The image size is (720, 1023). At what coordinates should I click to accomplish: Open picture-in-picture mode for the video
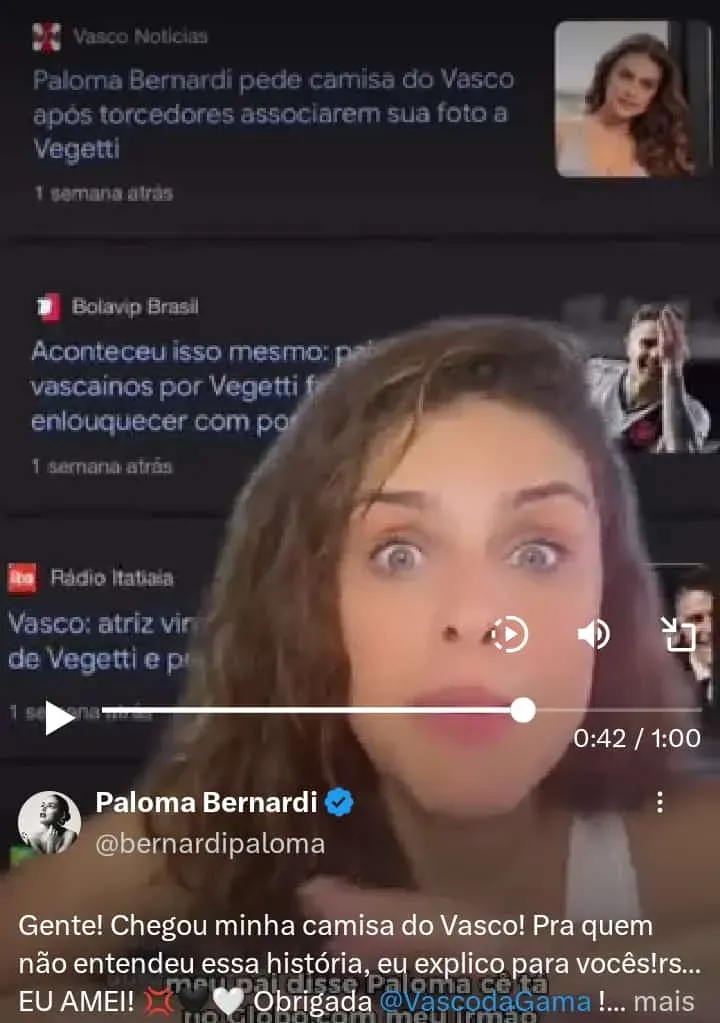[682, 634]
